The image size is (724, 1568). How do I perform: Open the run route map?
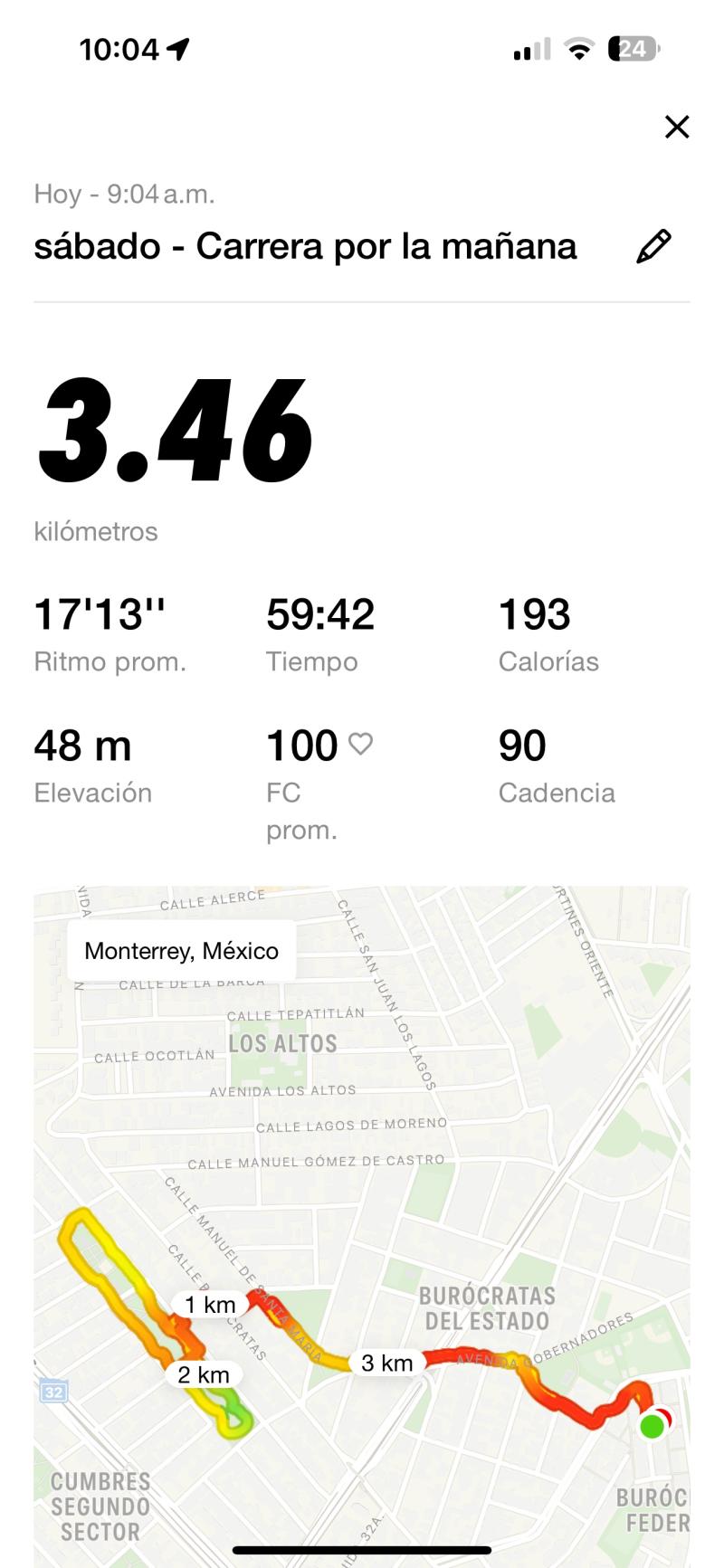(x=362, y=1227)
